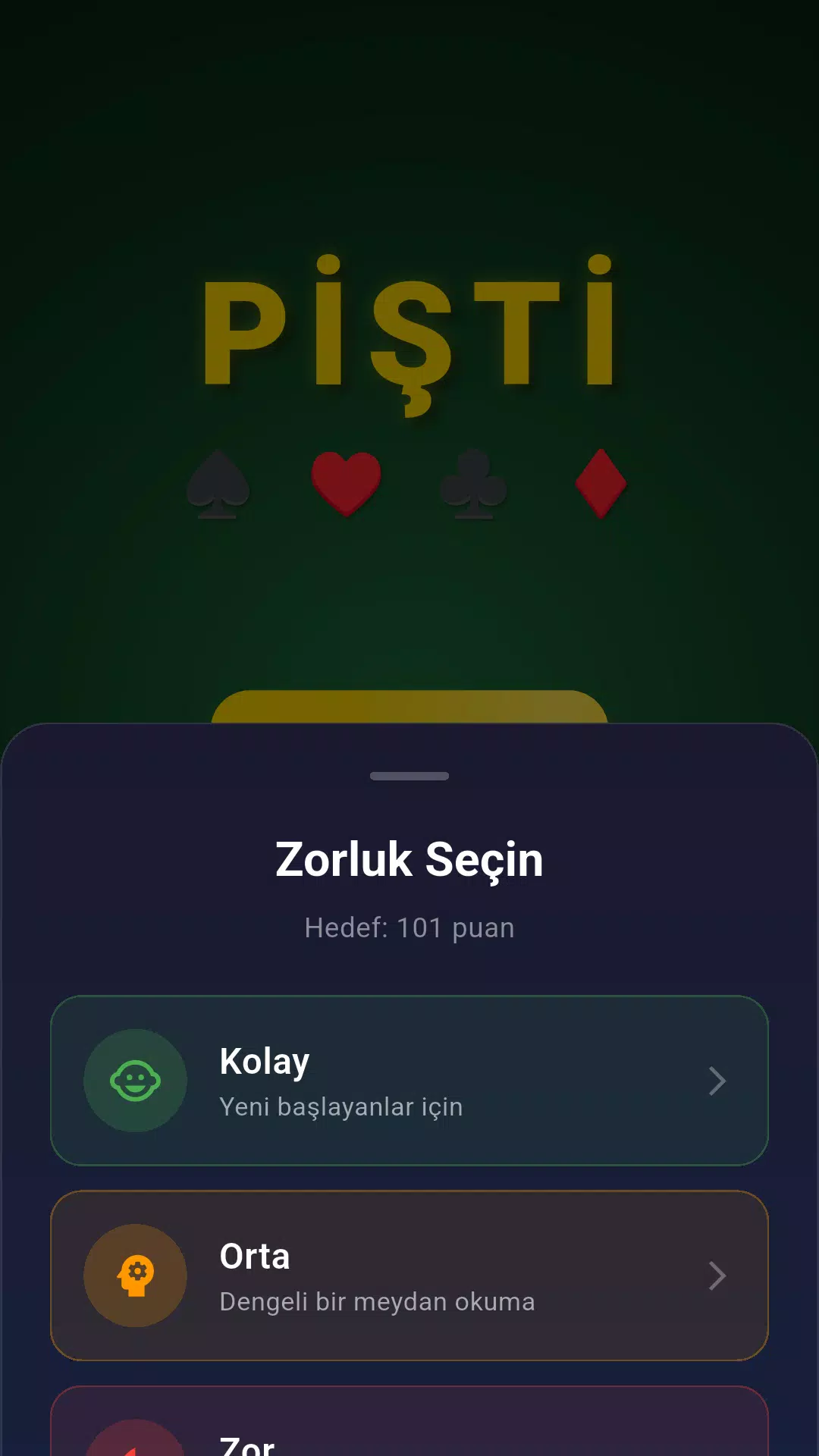Tap the Hedef: 101 puan label
Screen dimensions: 819x1456
click(409, 927)
